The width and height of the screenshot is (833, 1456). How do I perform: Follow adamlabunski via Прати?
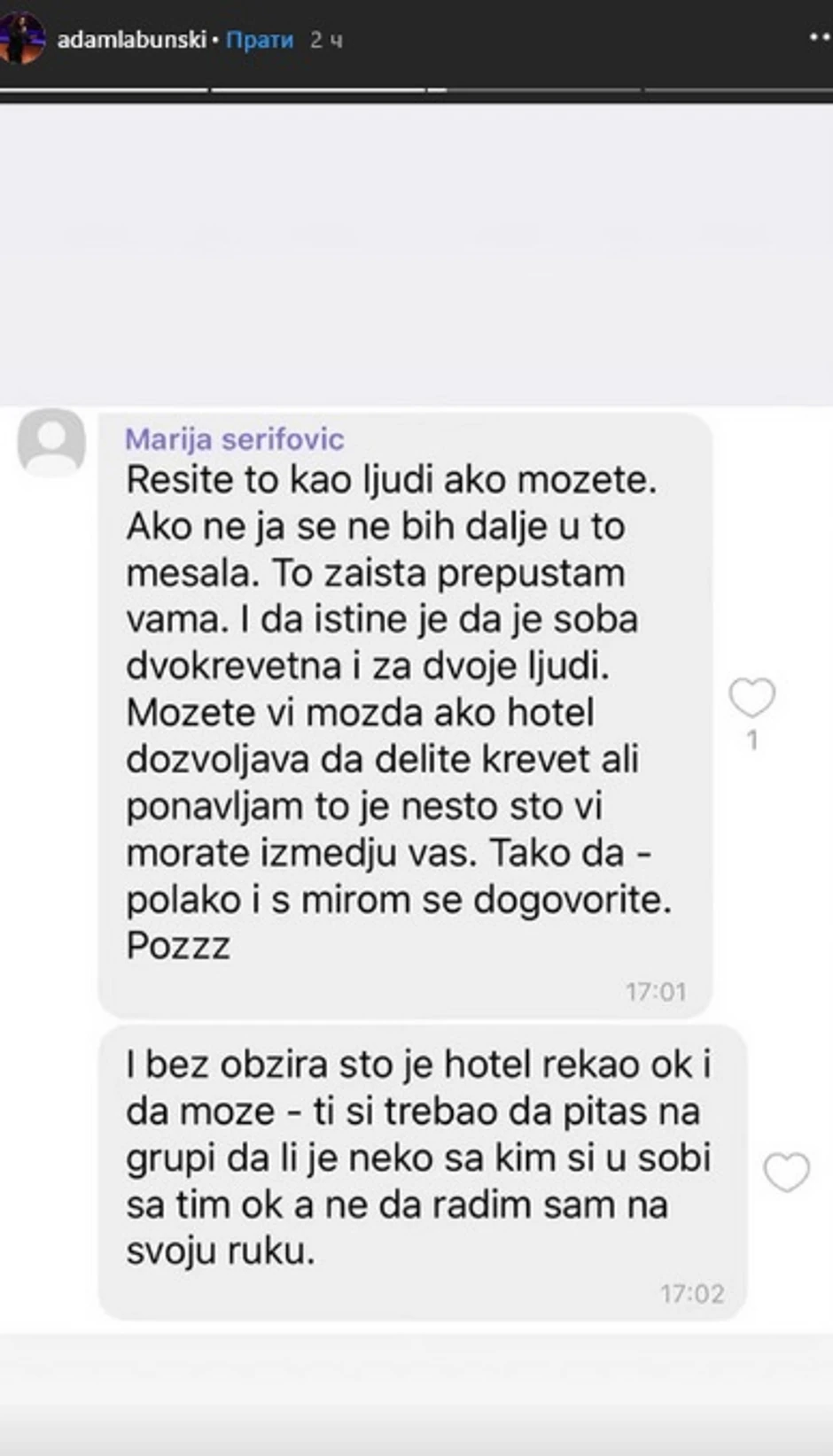click(259, 40)
